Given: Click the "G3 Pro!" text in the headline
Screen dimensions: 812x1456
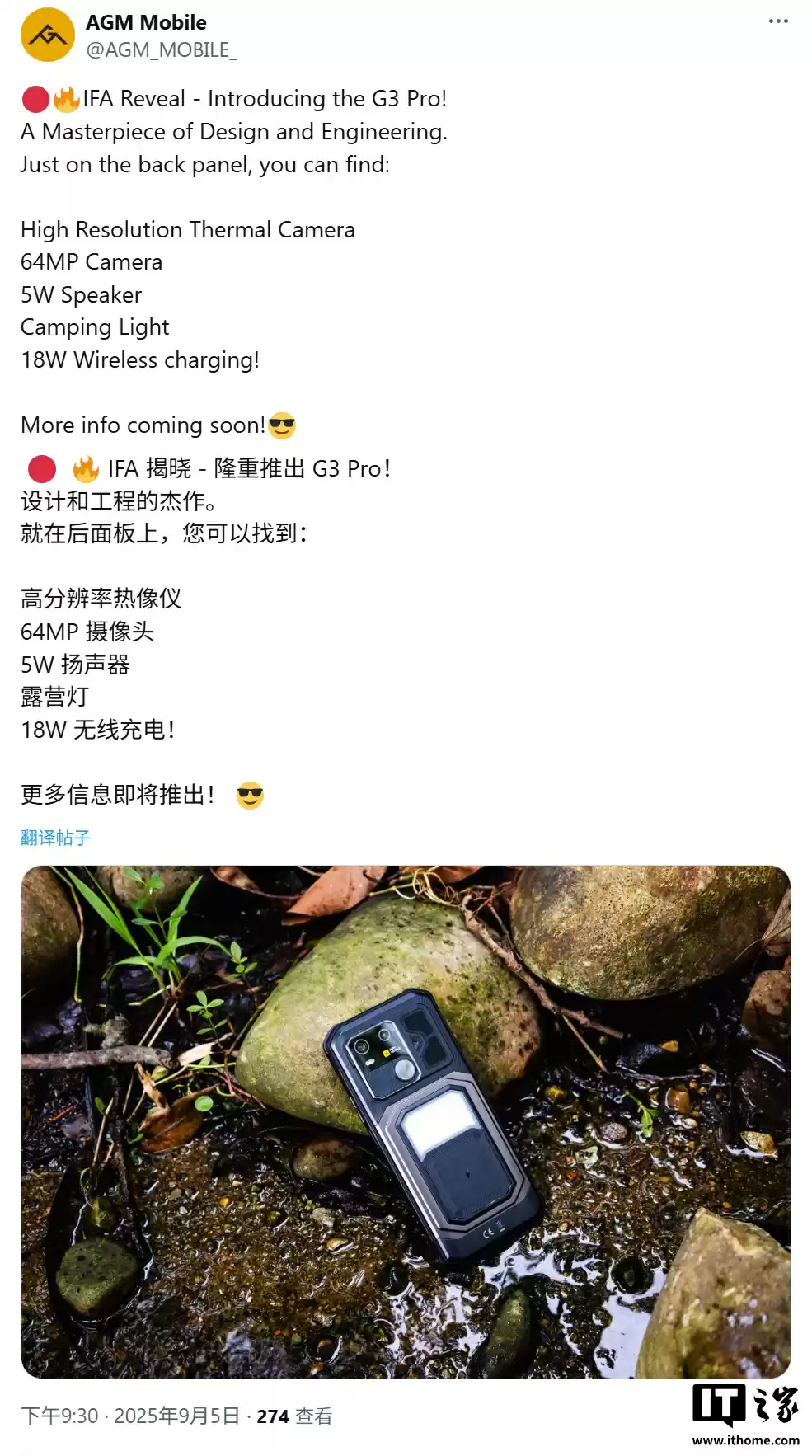Looking at the screenshot, I should tap(412, 97).
